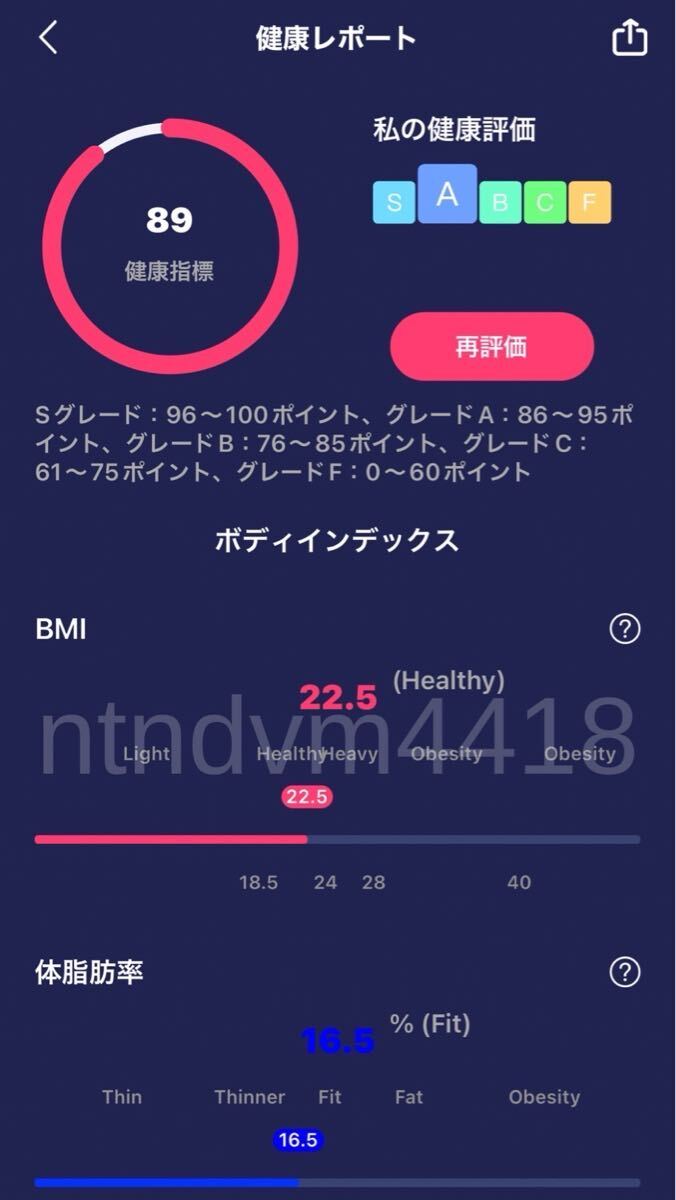Tap the 再評価 button
676x1200 pixels.
tap(492, 347)
